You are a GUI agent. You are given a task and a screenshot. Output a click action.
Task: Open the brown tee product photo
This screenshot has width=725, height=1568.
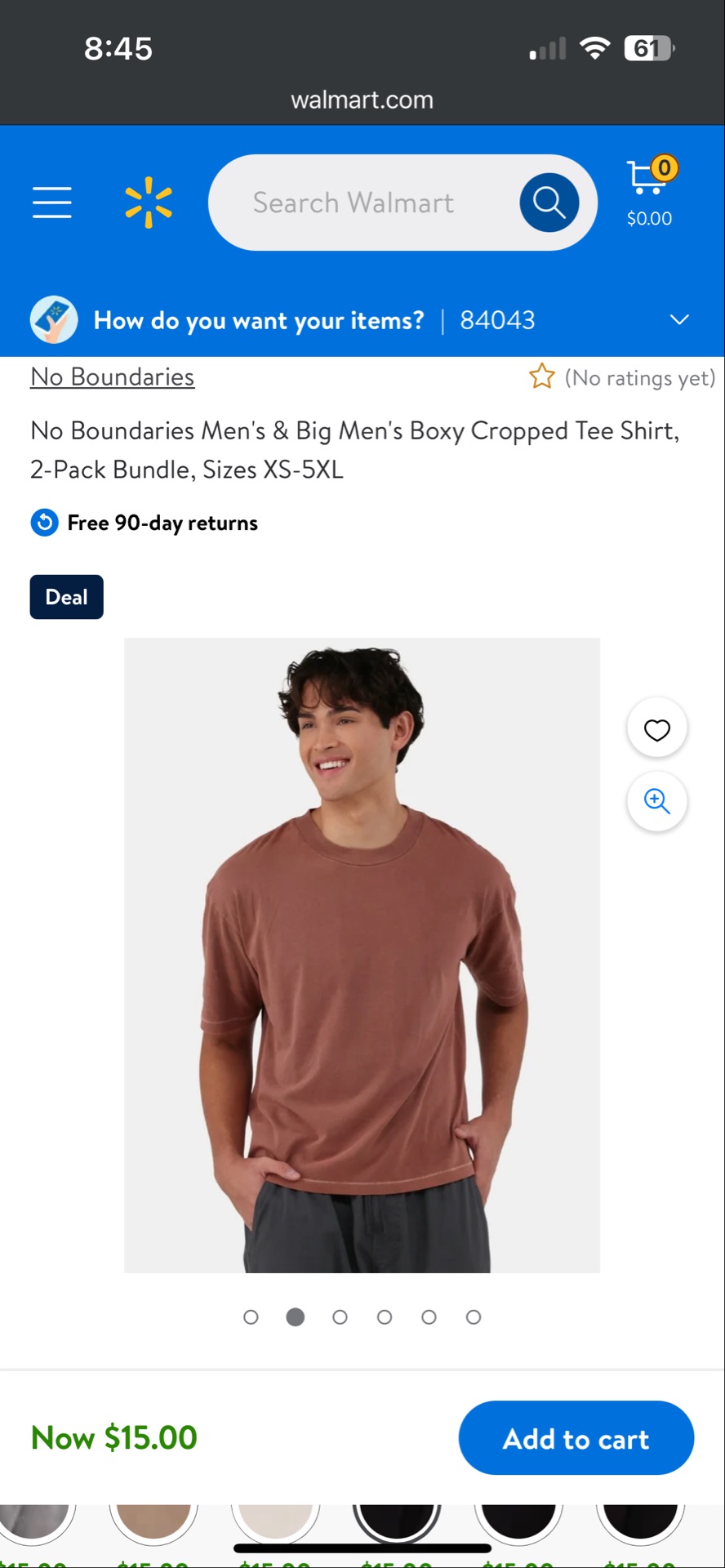pos(362,955)
